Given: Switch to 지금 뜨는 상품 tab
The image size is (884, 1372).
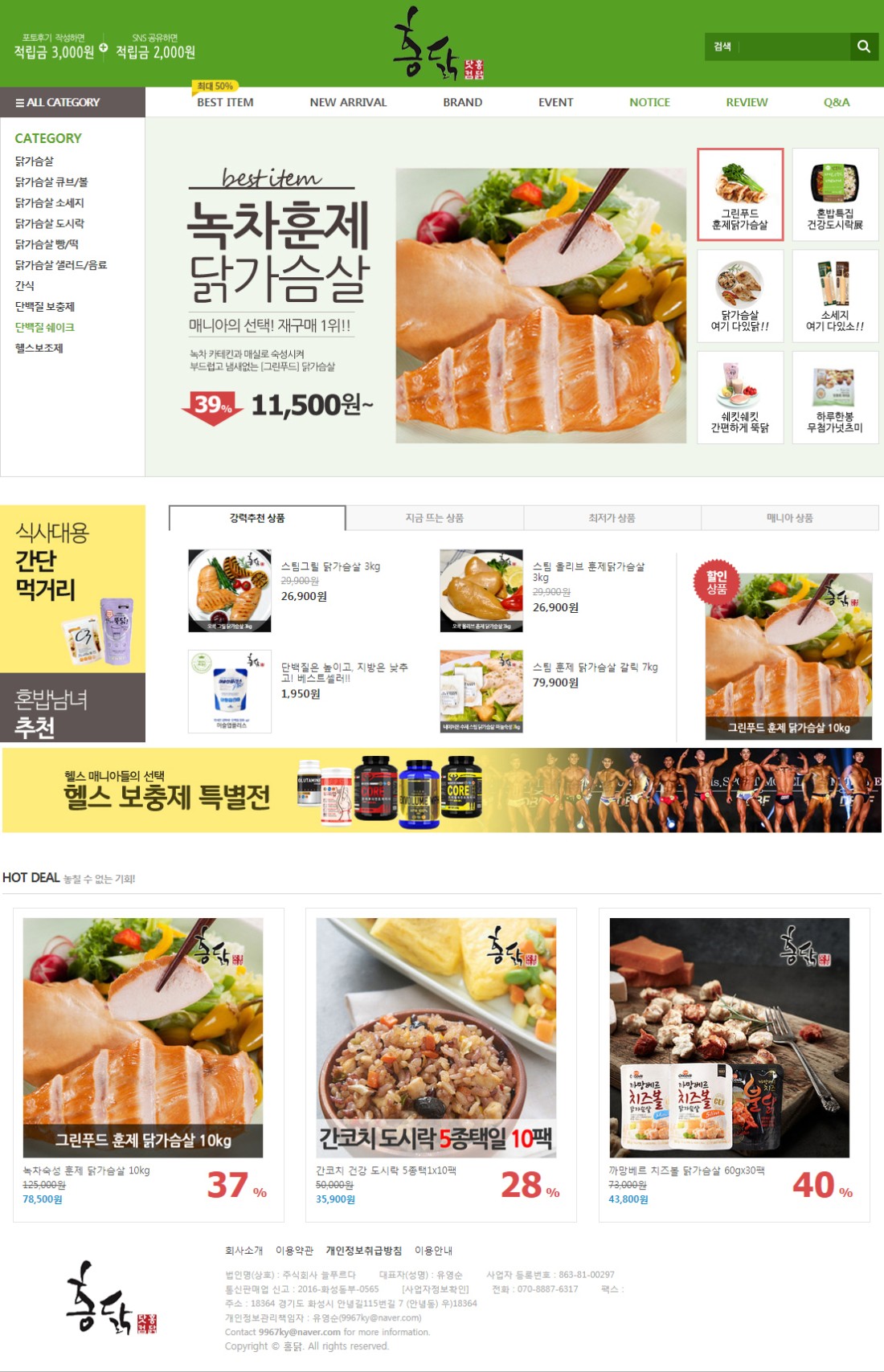Looking at the screenshot, I should coord(434,518).
